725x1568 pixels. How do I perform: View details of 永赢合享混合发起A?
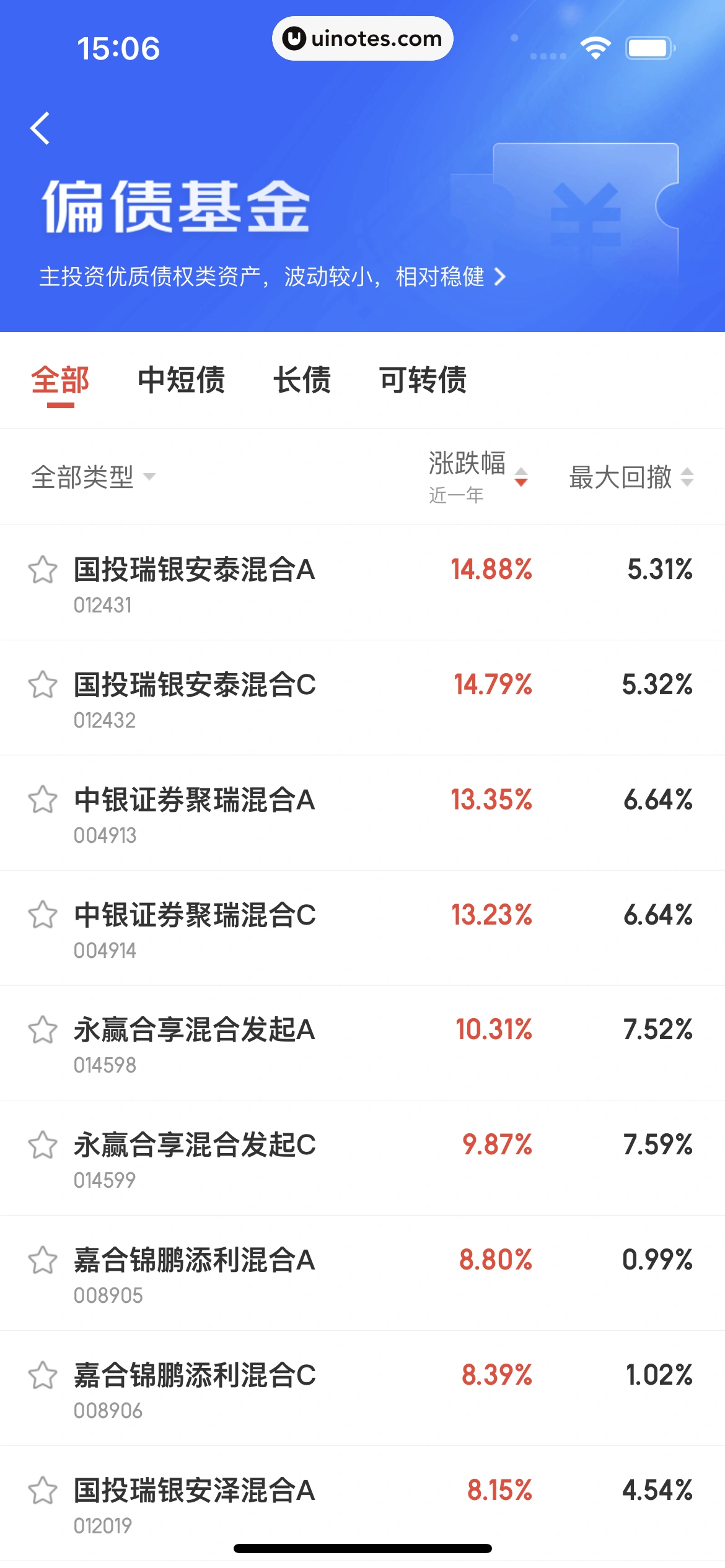tap(195, 1030)
